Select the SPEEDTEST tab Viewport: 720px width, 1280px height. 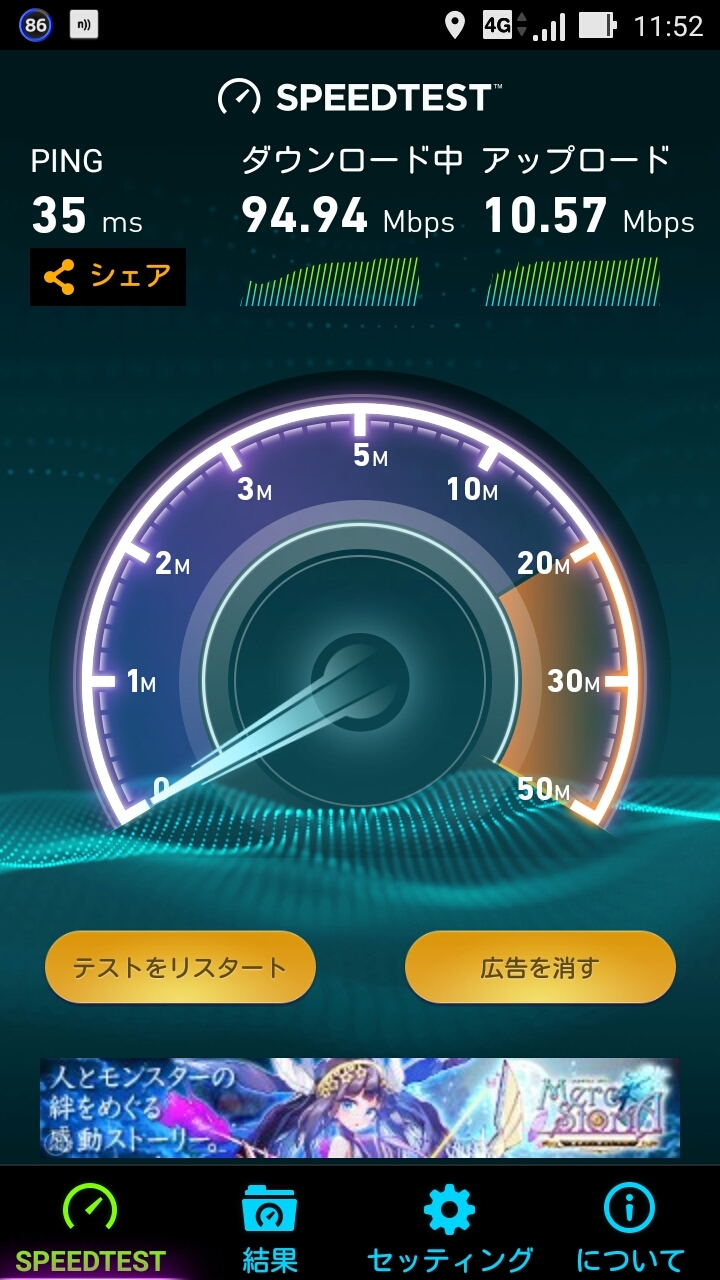(x=90, y=1227)
